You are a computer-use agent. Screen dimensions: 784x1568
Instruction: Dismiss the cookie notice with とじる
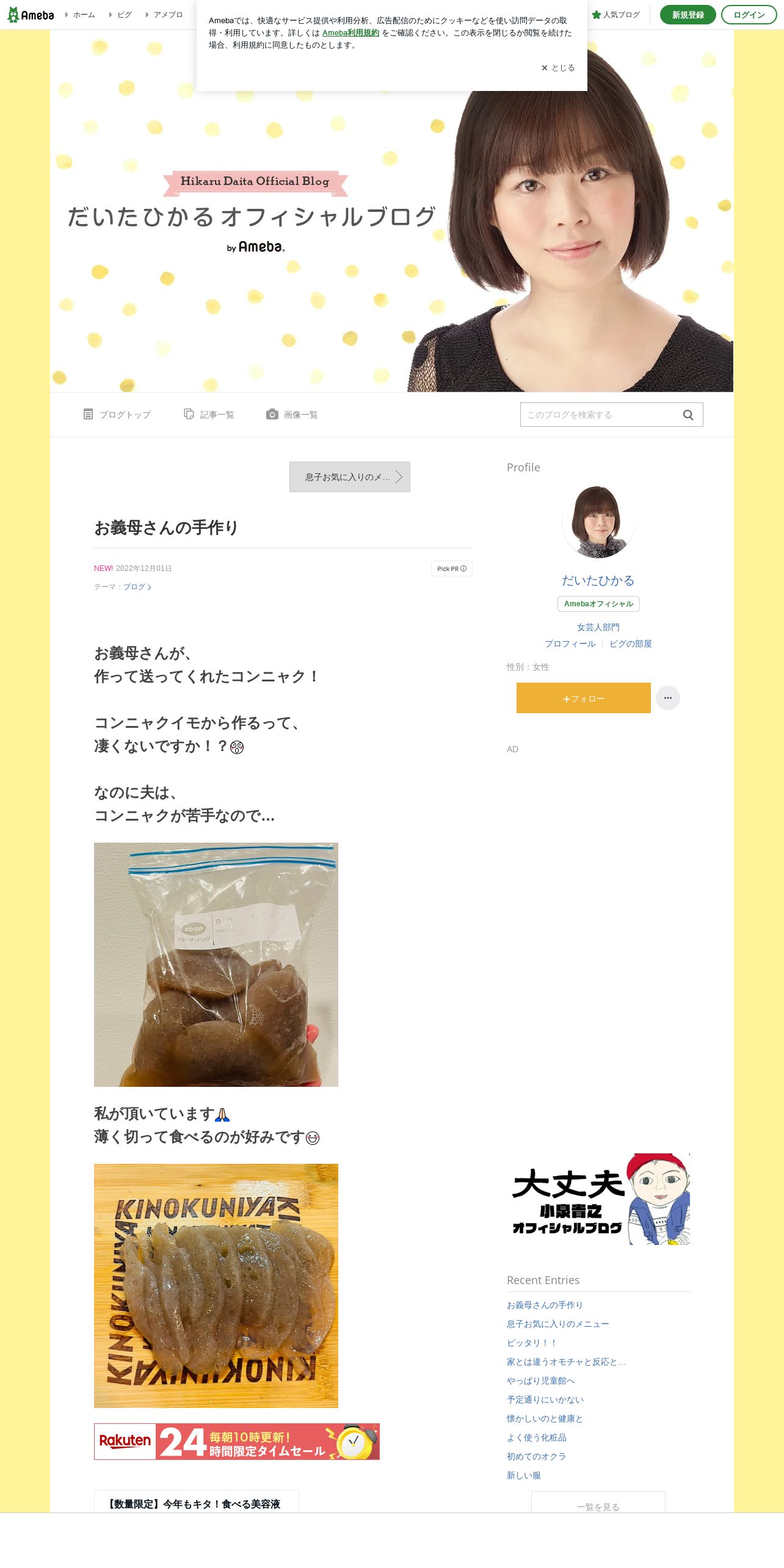[x=558, y=68]
